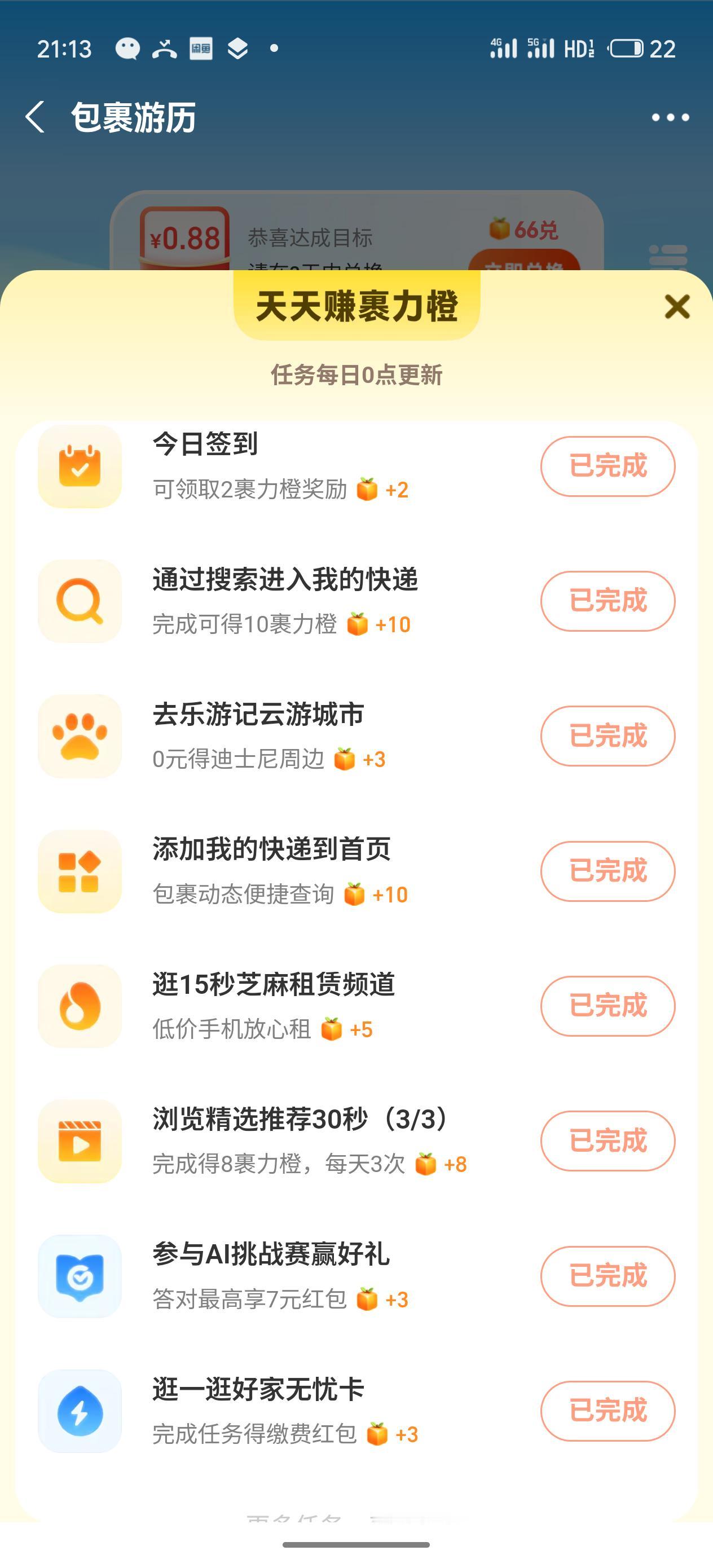Tap 已完成 for 浏览精选推荐30秒
713x1568 pixels.
(607, 1140)
